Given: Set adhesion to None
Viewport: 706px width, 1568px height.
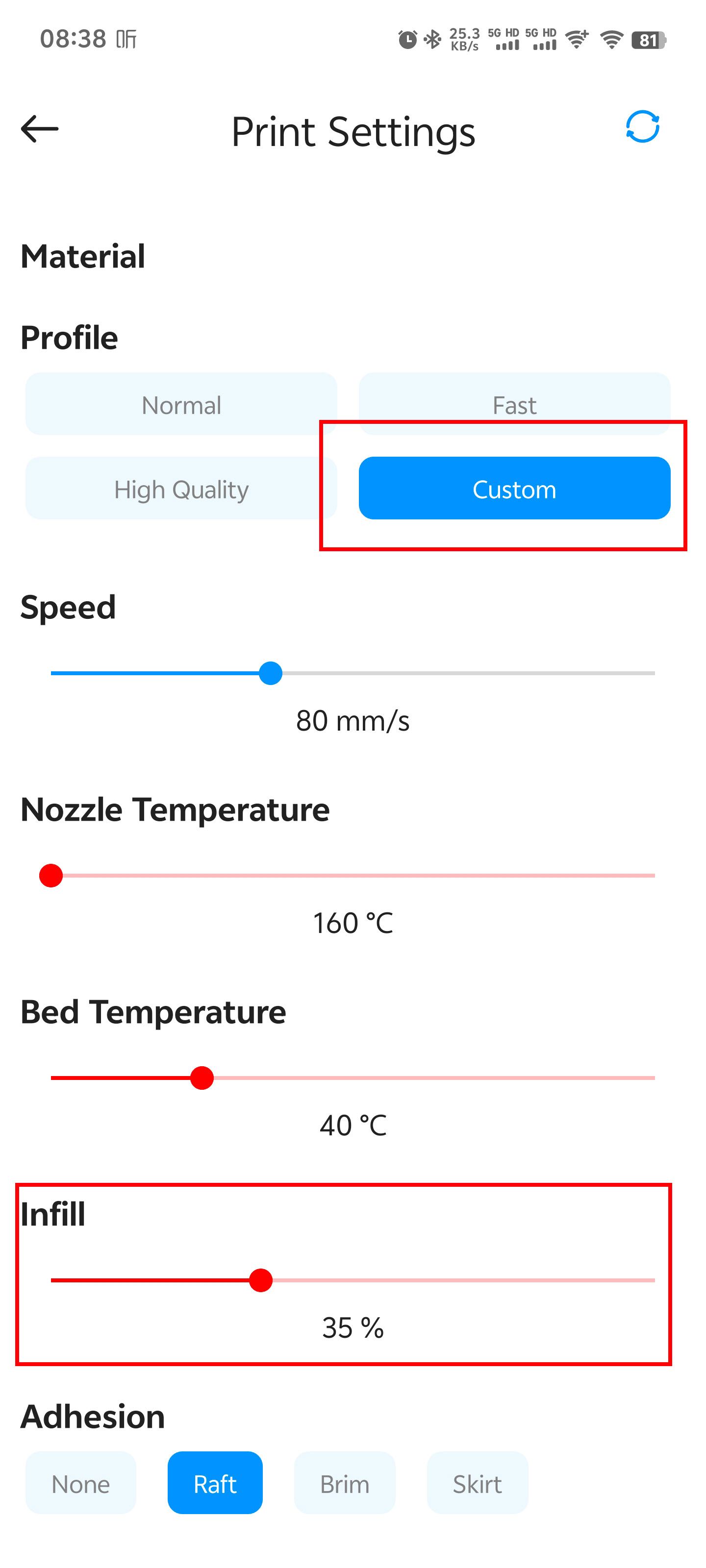Looking at the screenshot, I should tap(80, 1483).
